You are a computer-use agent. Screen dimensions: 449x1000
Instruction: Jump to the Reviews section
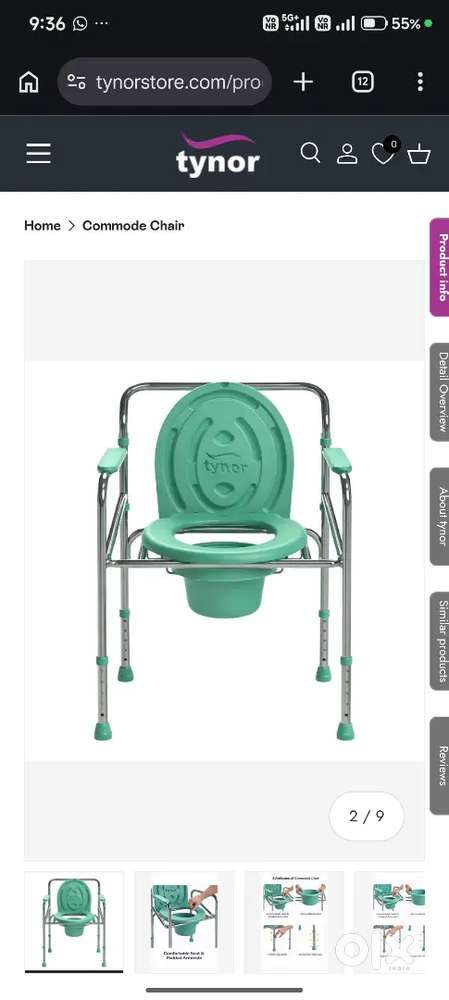click(x=439, y=766)
